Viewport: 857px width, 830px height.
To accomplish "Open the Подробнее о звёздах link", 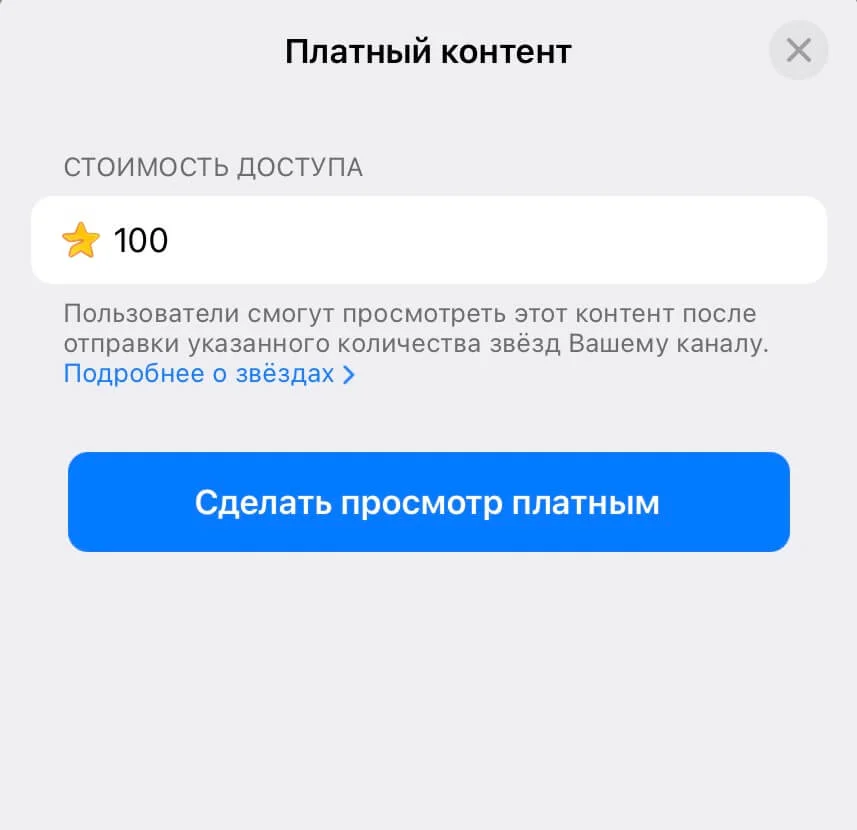I will coord(208,374).
